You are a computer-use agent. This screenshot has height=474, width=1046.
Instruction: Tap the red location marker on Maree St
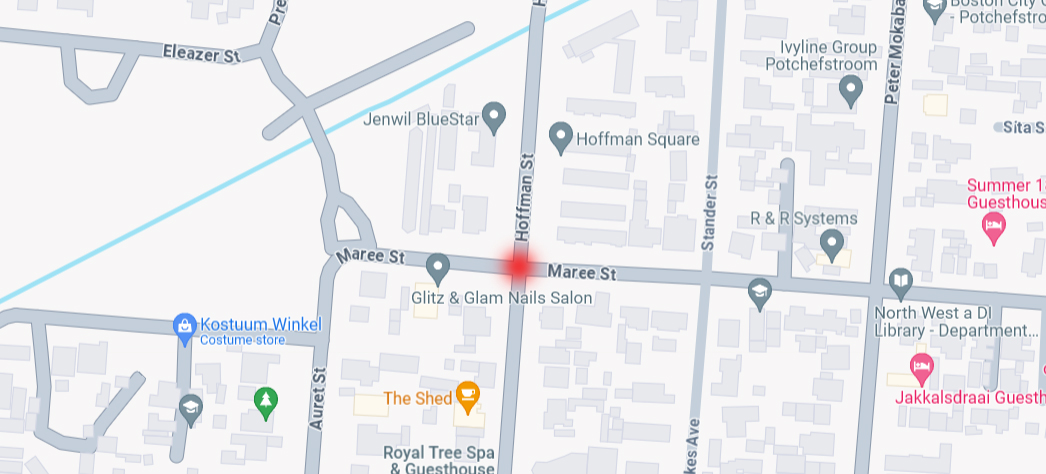[519, 266]
